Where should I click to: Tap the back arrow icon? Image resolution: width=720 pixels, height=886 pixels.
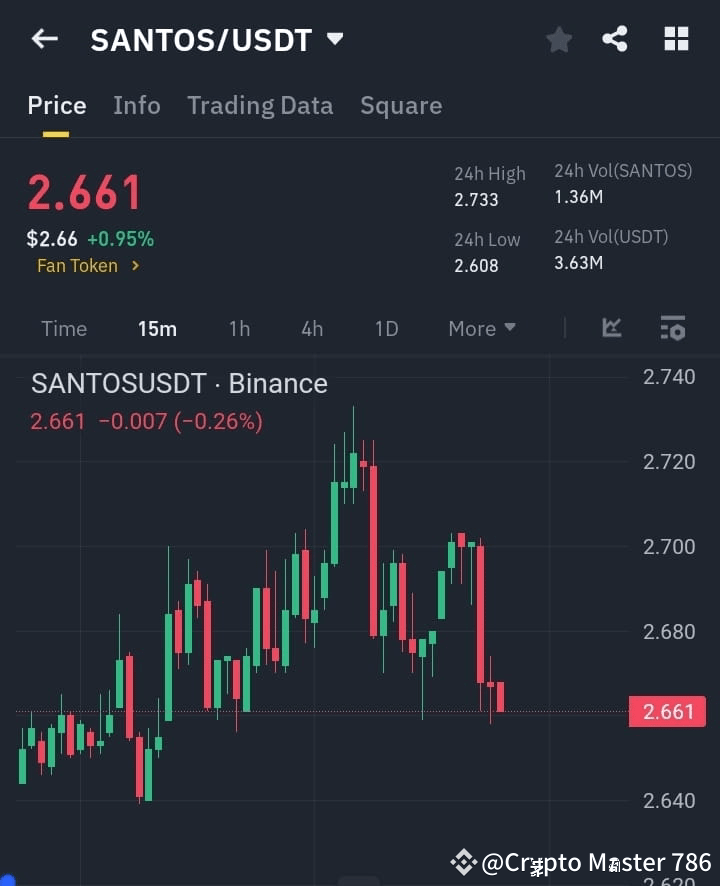pos(42,38)
